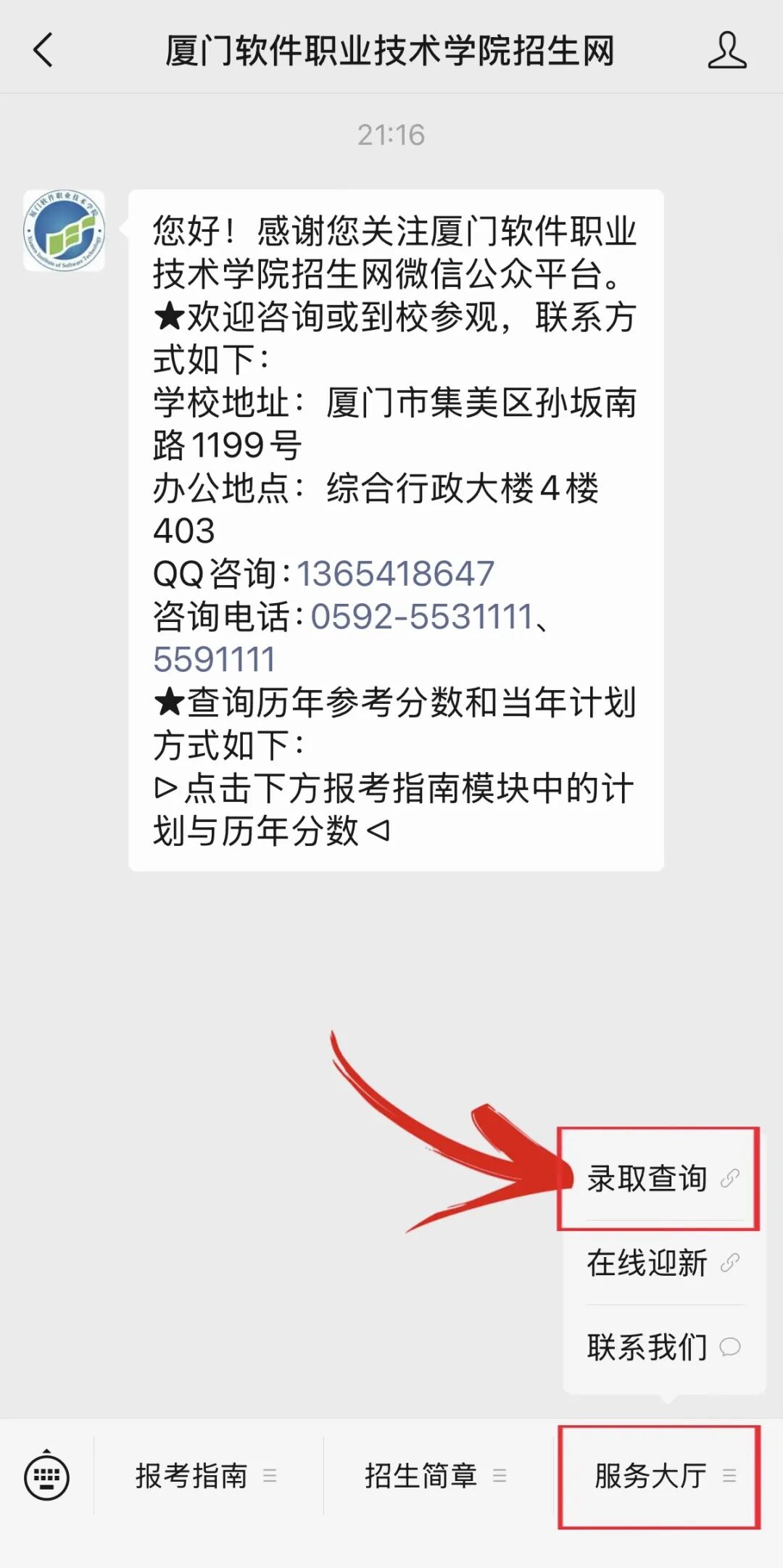
Task: Open the 招生简章 menu
Action: tap(435, 1476)
